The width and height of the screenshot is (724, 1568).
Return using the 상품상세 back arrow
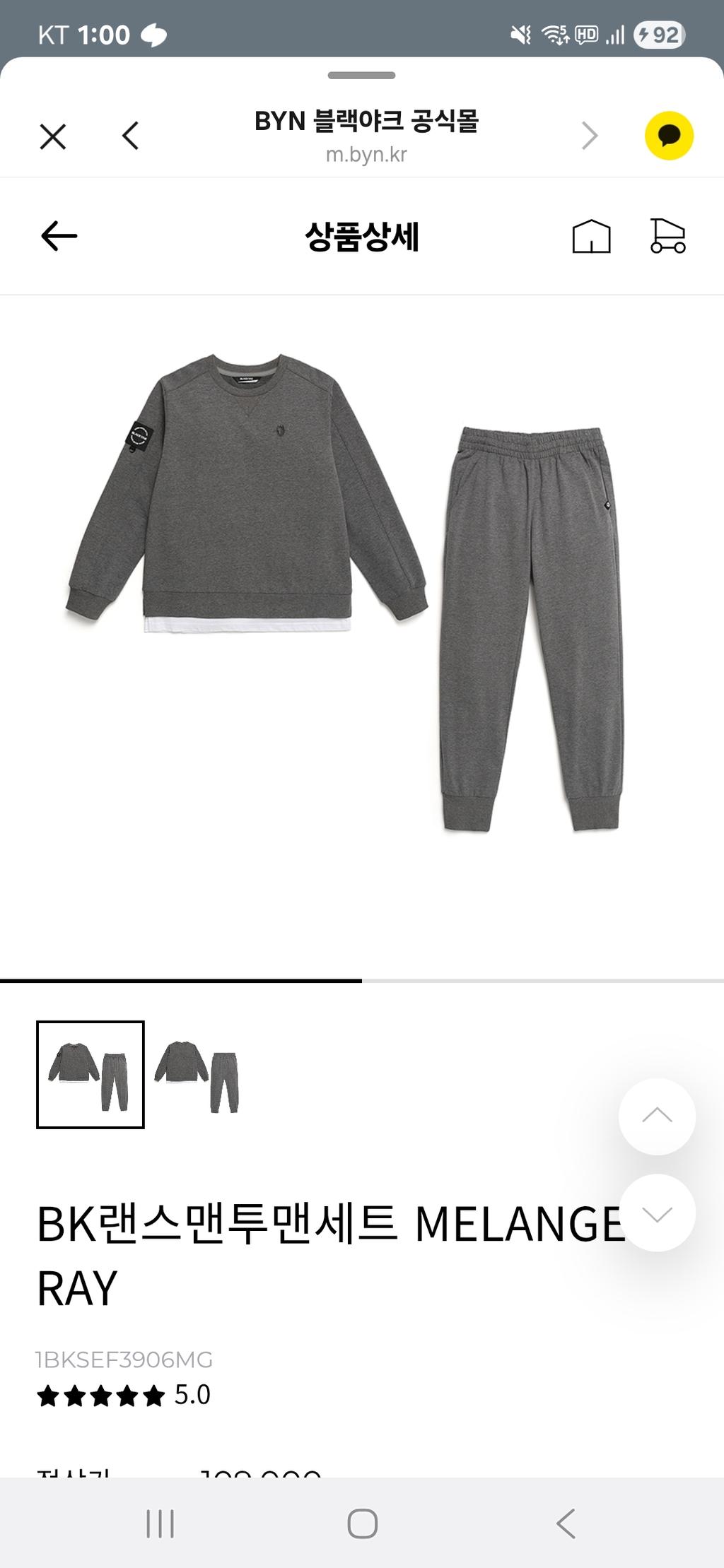59,236
